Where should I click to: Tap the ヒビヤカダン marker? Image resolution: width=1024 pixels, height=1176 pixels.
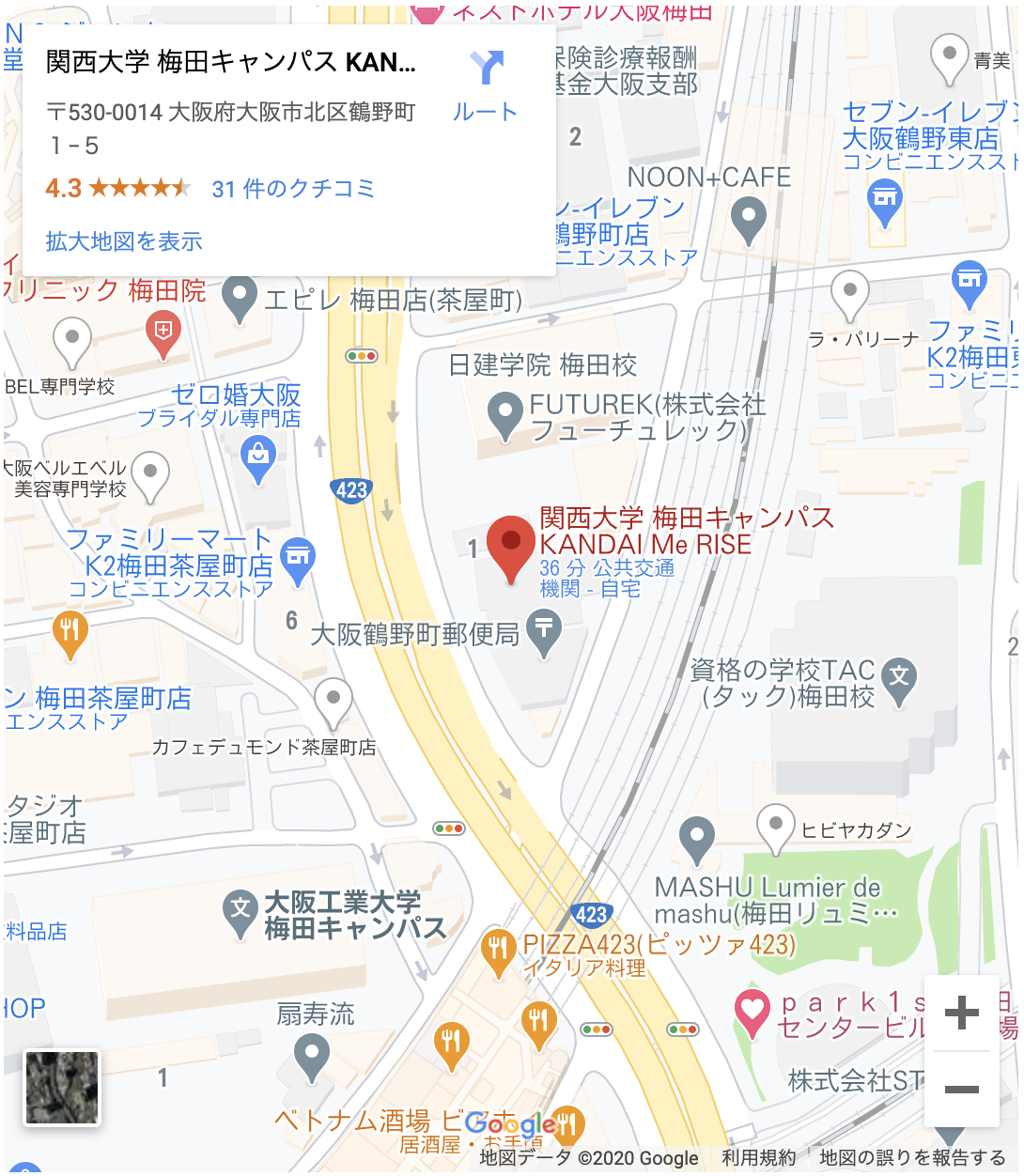(x=775, y=826)
